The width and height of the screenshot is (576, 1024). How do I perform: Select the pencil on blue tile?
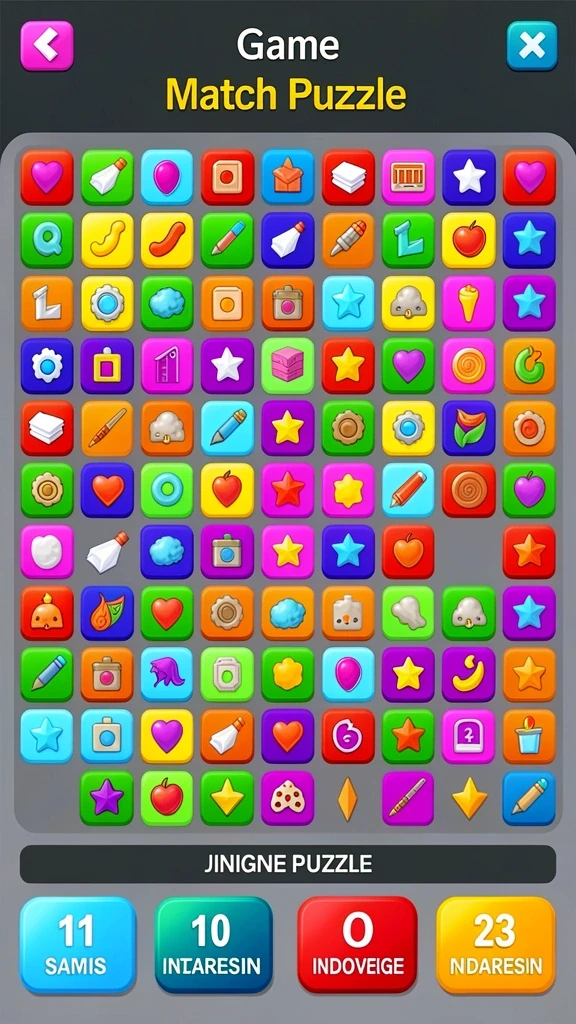(529, 798)
